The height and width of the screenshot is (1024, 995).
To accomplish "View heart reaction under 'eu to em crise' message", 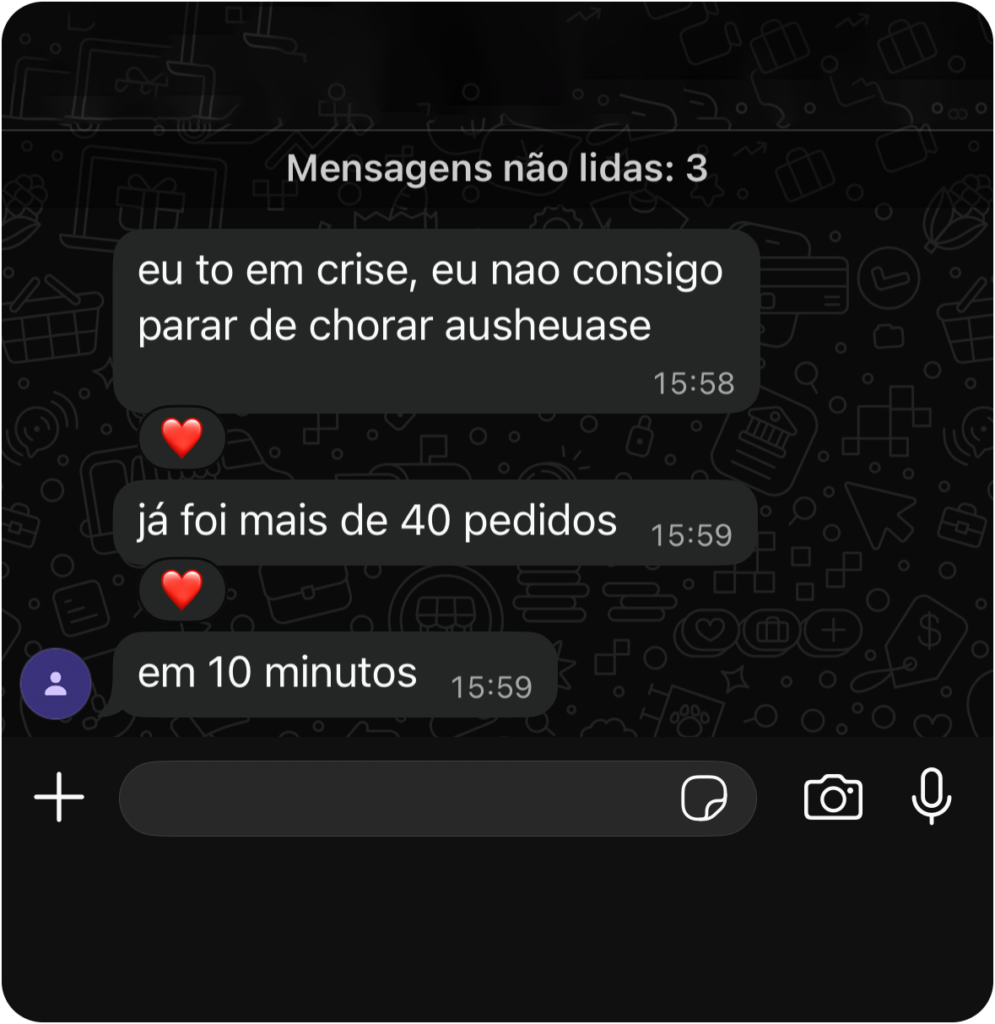I will click(x=182, y=438).
